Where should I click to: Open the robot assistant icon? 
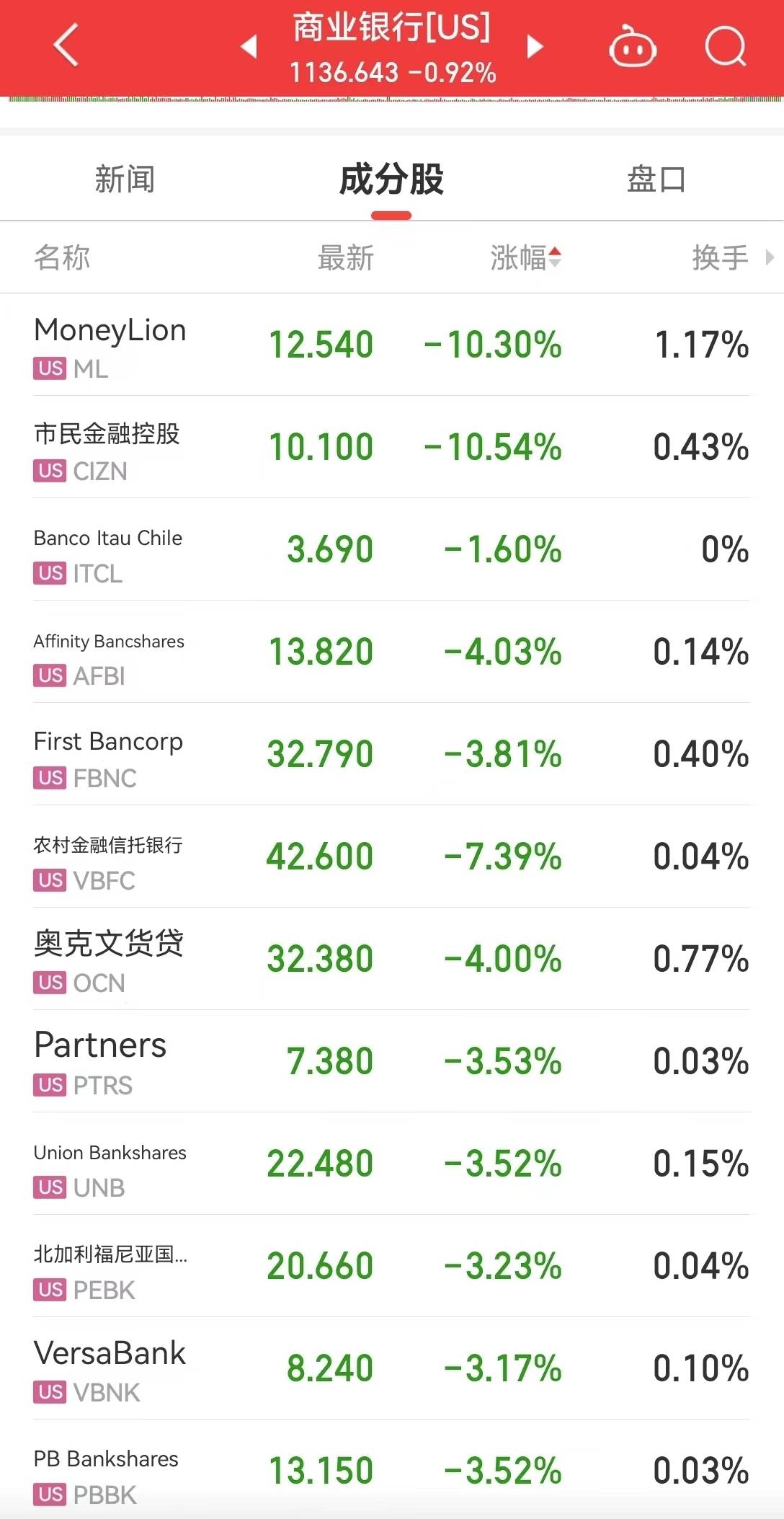point(632,48)
